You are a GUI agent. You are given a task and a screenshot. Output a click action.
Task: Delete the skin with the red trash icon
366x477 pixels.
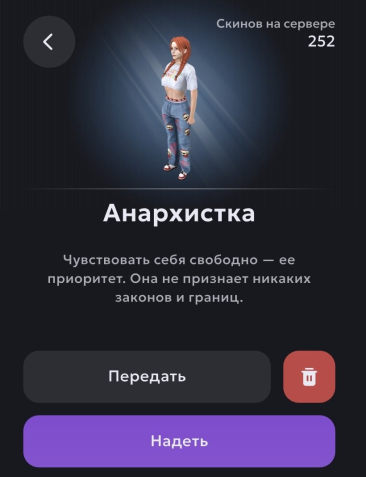click(x=309, y=377)
